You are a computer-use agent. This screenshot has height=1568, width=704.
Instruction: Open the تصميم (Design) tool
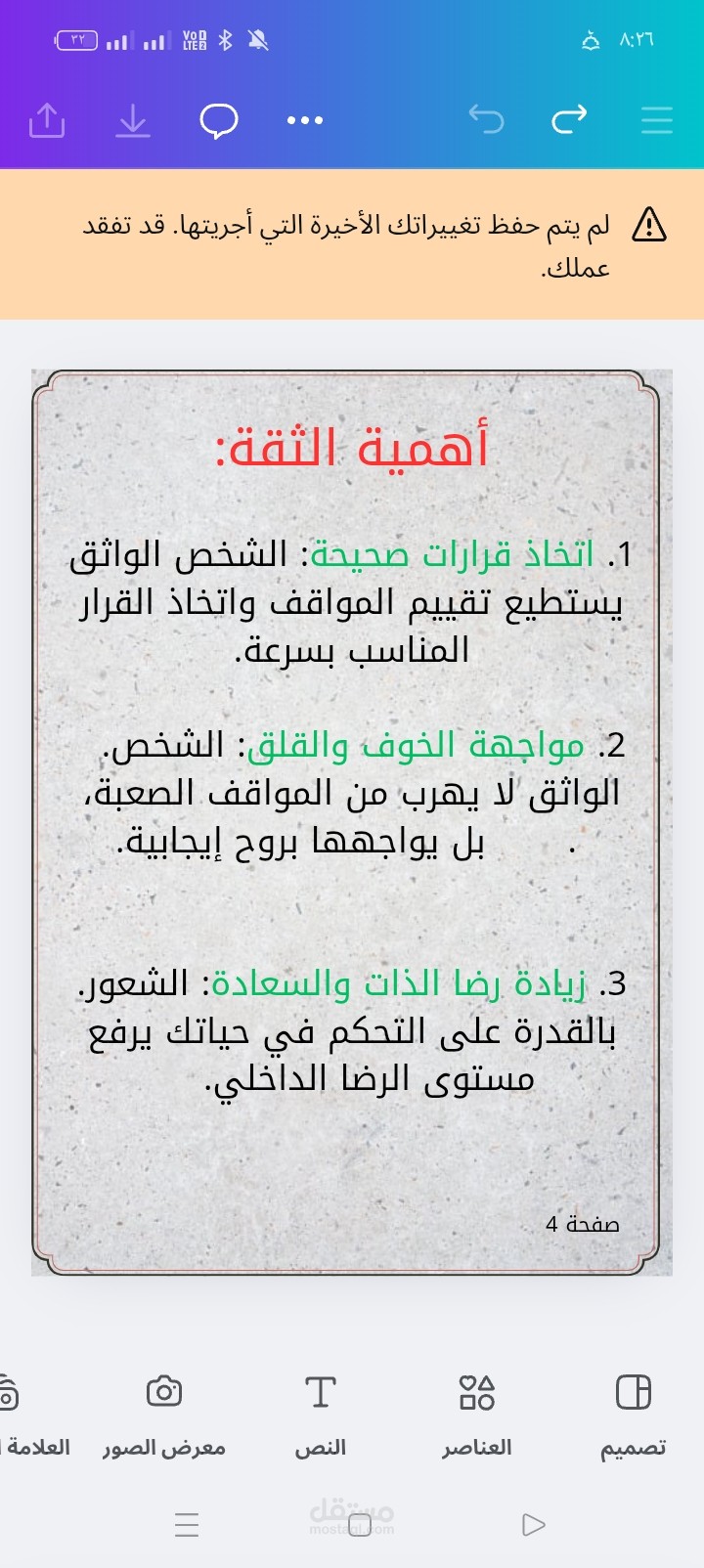coord(633,1414)
